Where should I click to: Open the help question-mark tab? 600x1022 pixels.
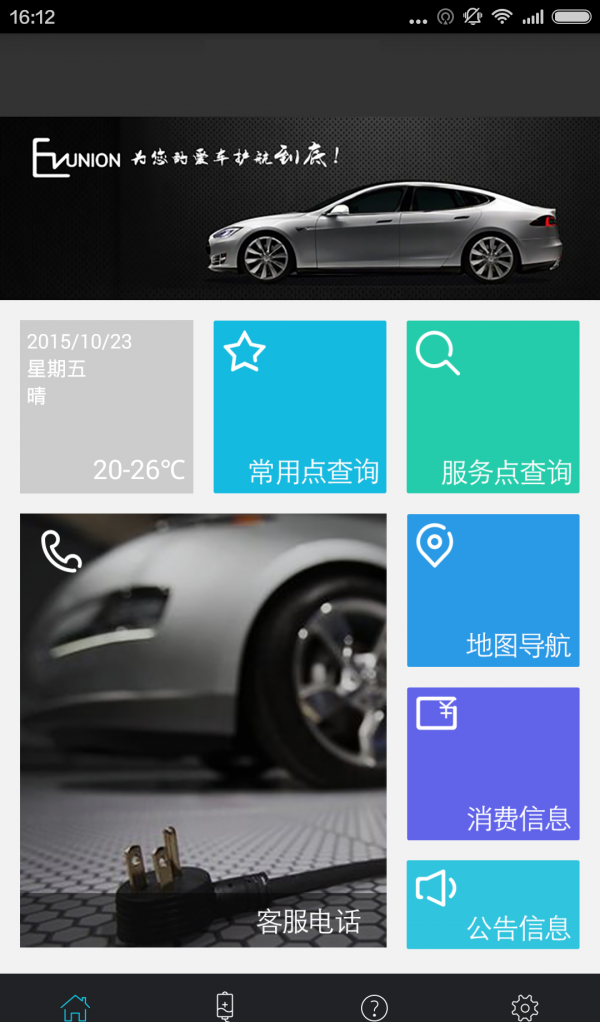374,1006
